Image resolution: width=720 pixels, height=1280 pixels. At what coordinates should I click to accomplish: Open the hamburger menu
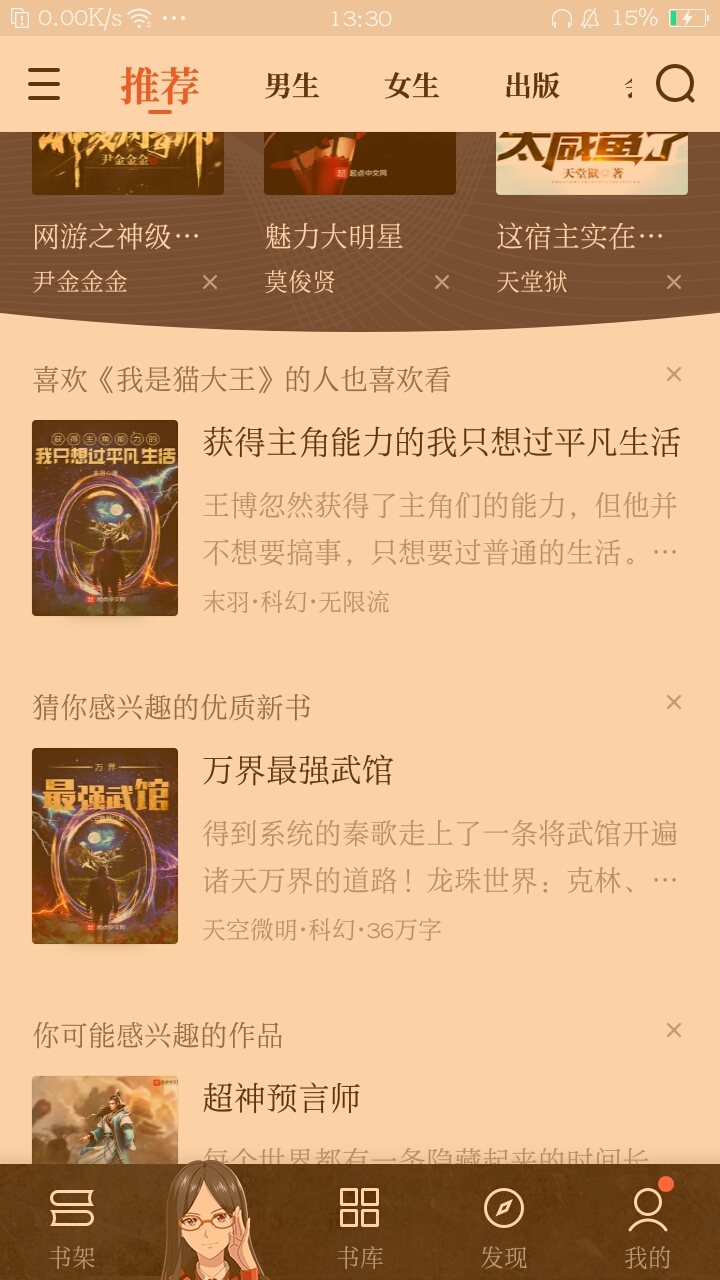click(44, 85)
